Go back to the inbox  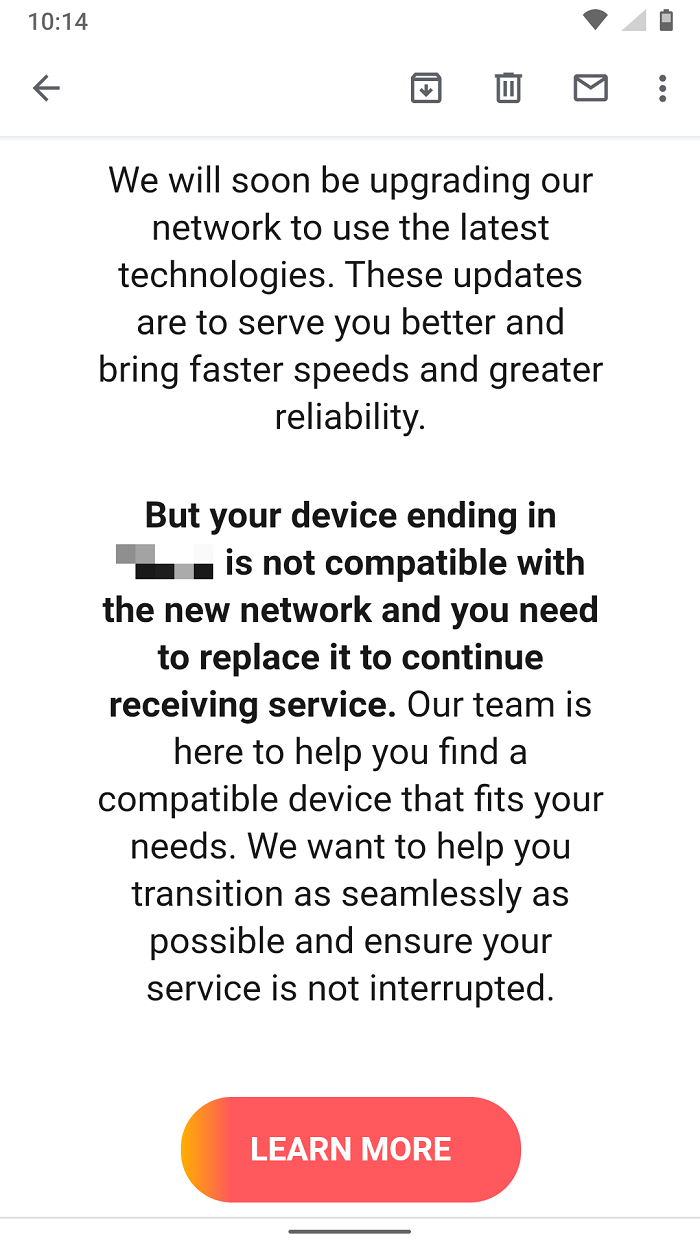(46, 89)
